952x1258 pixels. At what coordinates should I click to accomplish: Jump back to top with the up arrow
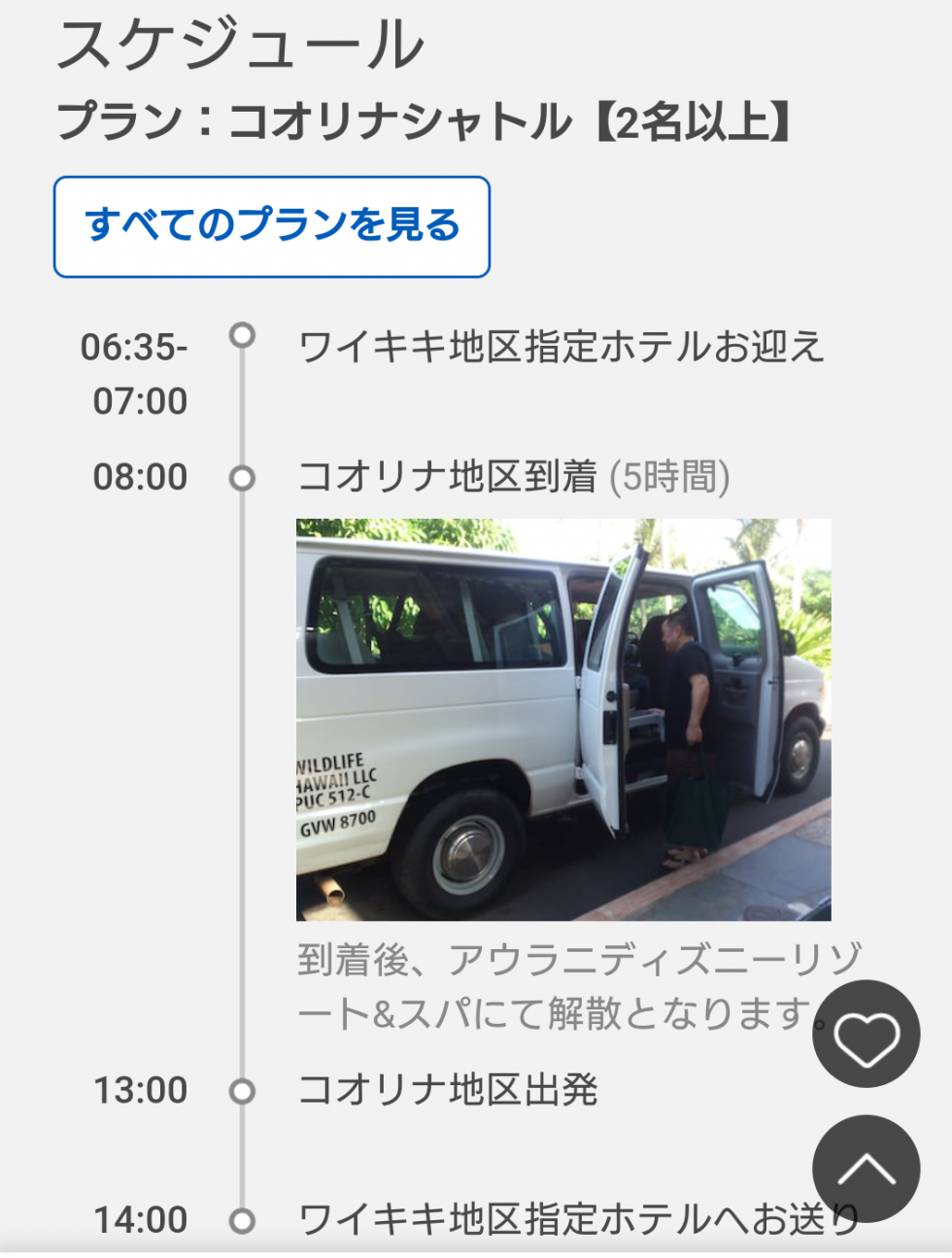(x=866, y=1169)
